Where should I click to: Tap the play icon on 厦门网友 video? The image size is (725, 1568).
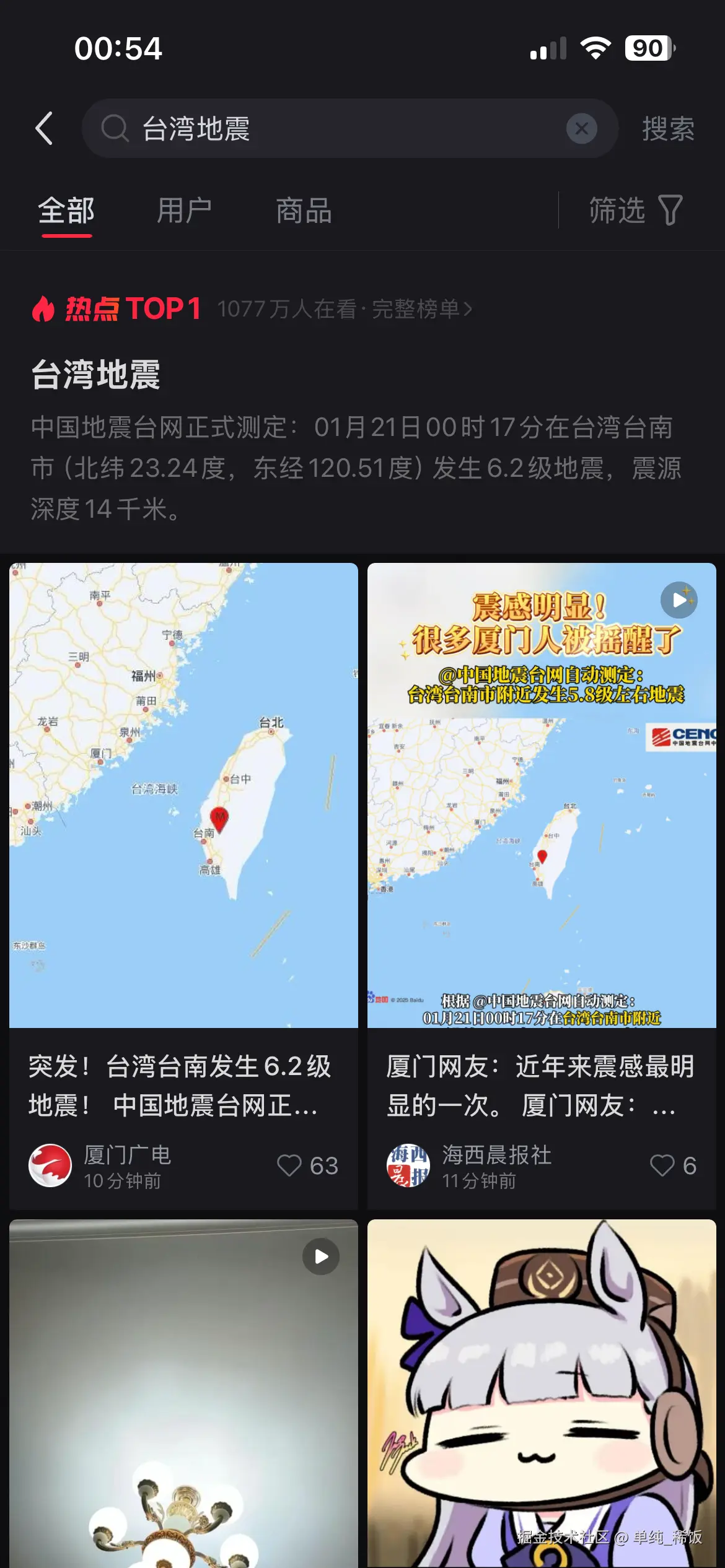(x=679, y=599)
